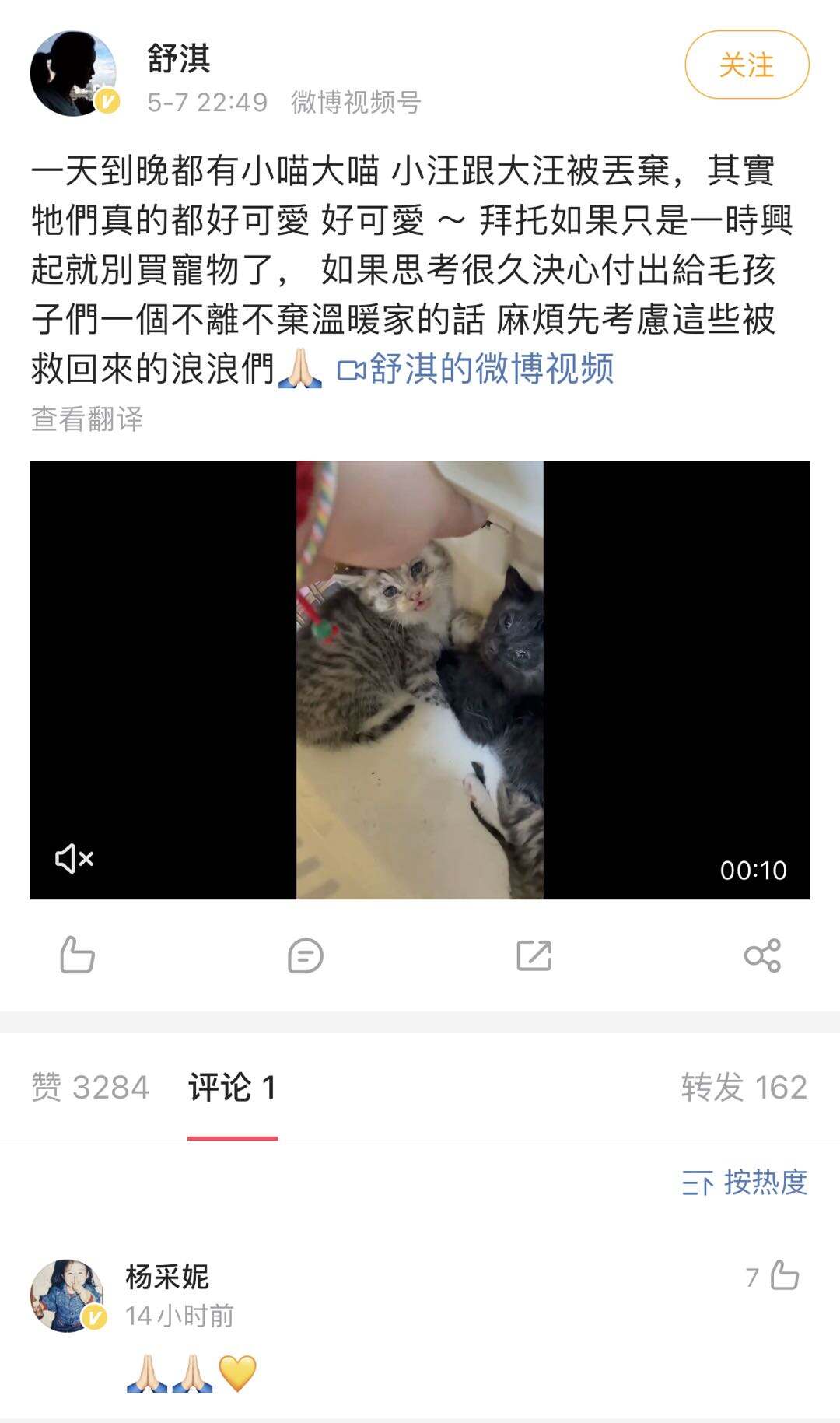Switch to the 转发 162 tab
Screen dimensions: 840x1423
tap(744, 1087)
